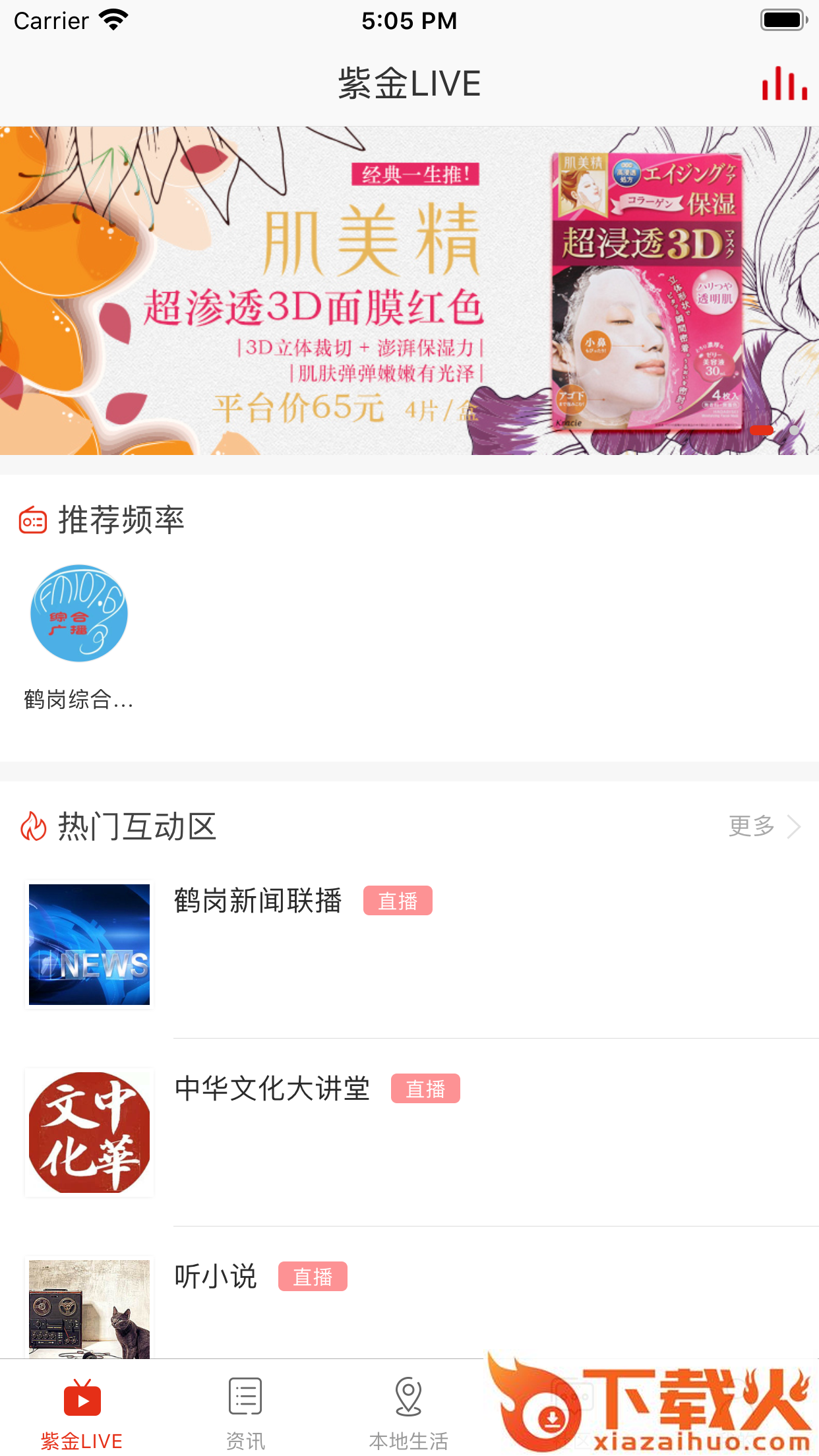Open the 肌美精 face mask banner
The width and height of the screenshot is (819, 1456).
(x=409, y=290)
